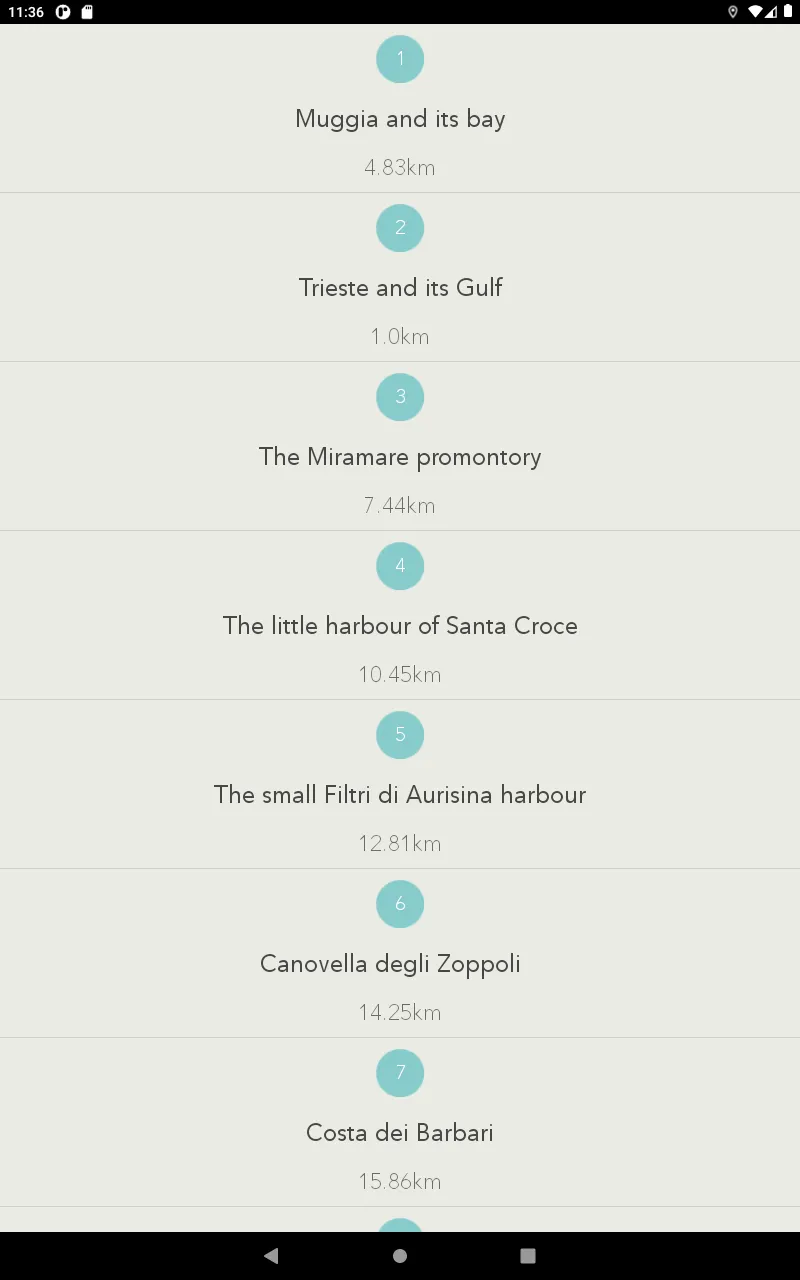Open the Muggia and its bay entry

pos(400,118)
